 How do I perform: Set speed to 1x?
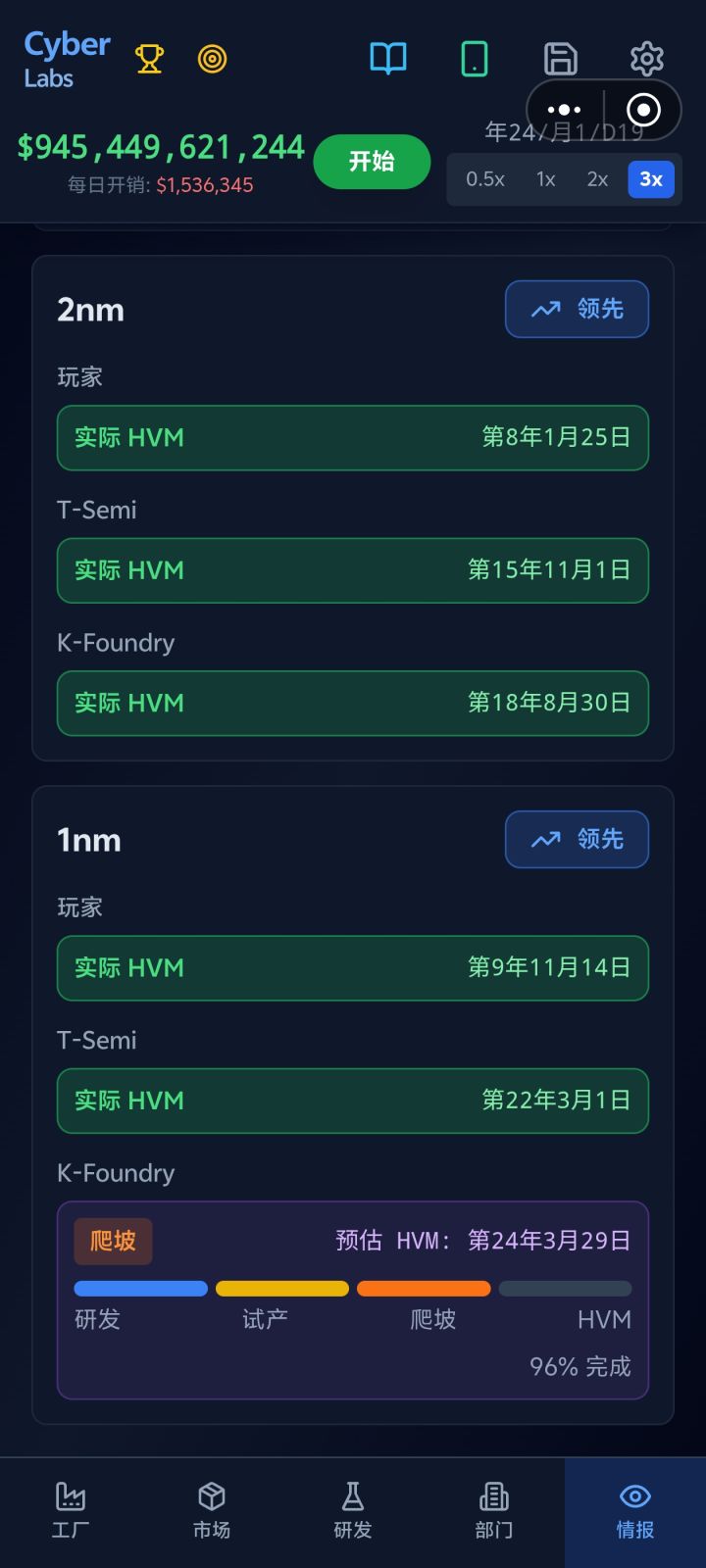pyautogui.click(x=546, y=179)
